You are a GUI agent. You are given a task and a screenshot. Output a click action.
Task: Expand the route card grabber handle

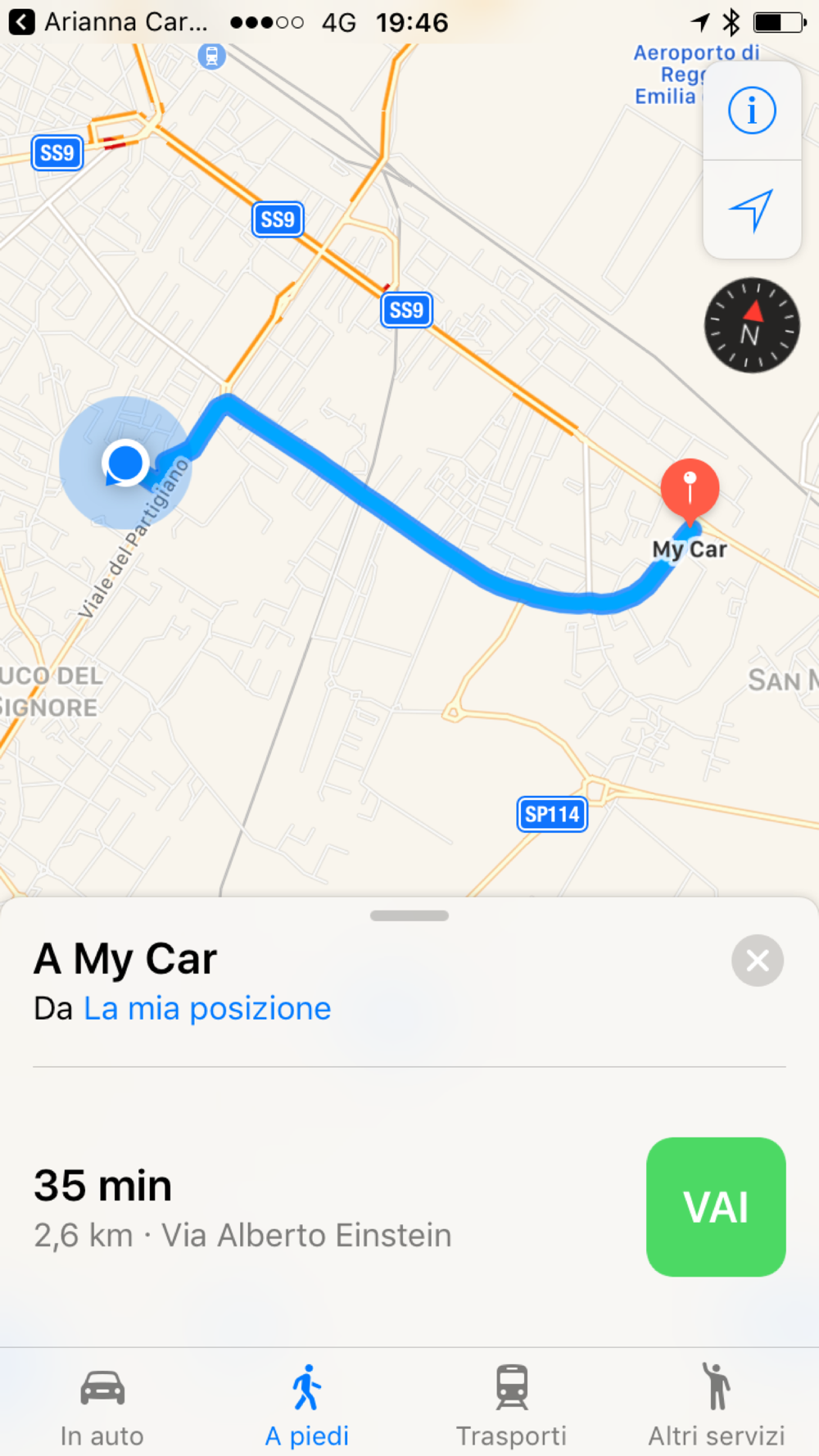[409, 916]
